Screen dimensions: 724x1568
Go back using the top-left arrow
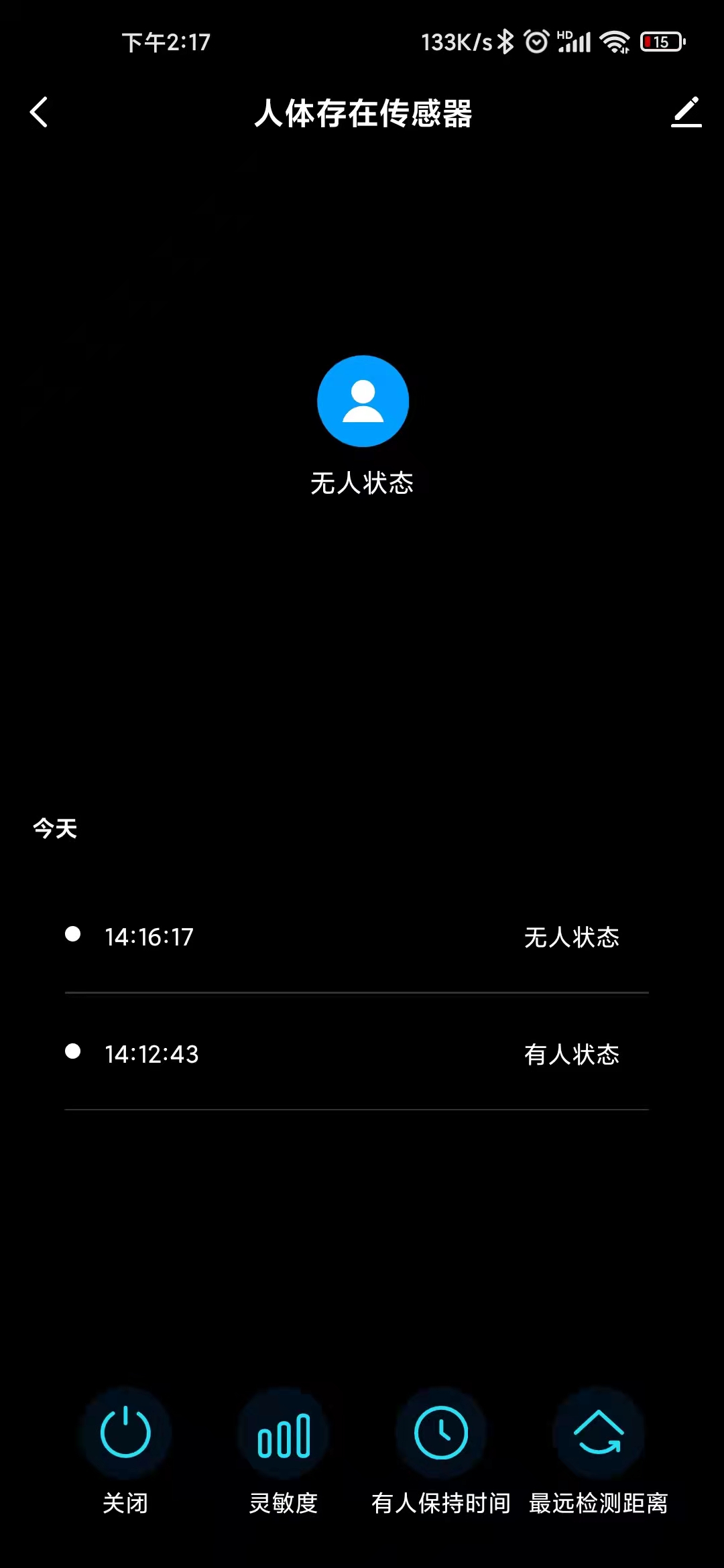point(39,112)
